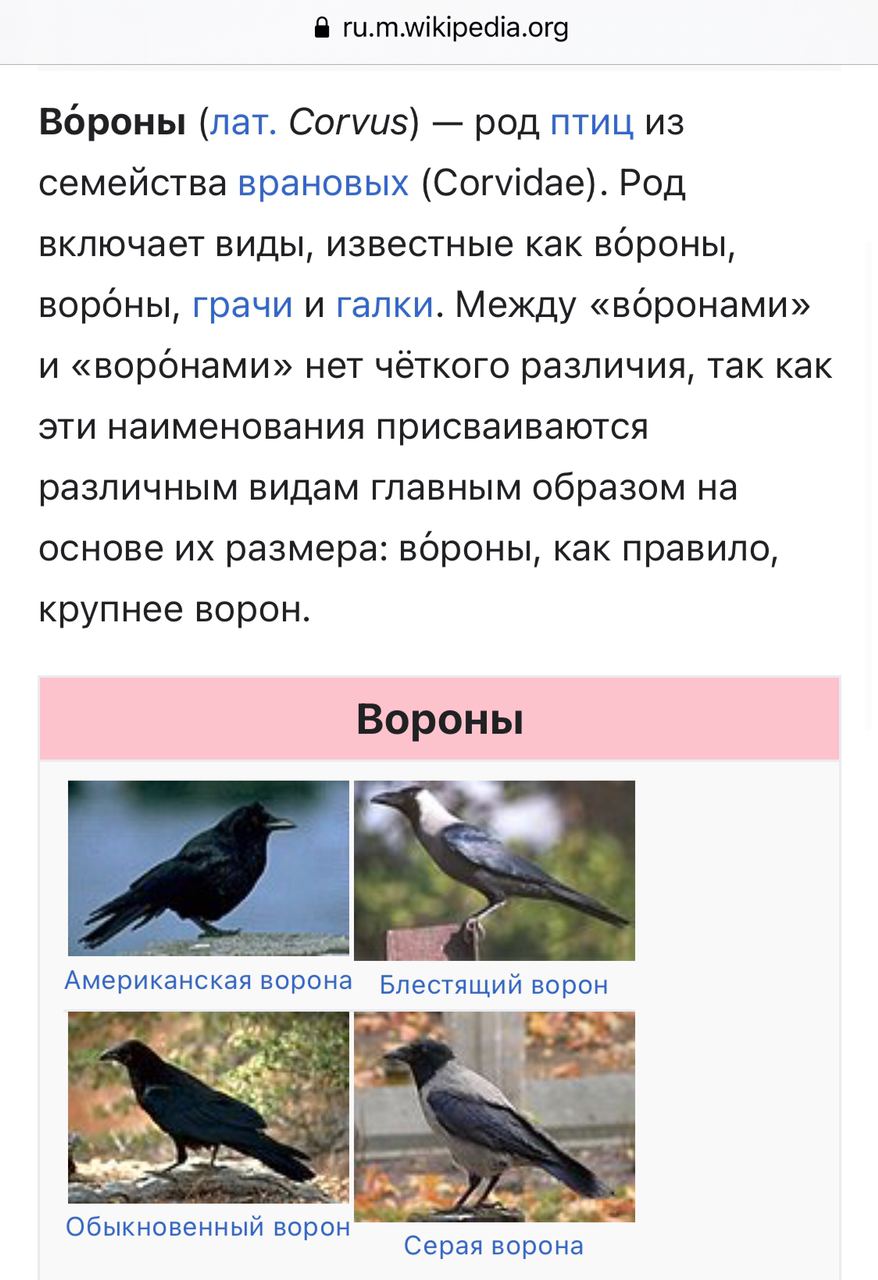Tap the ru.m.wikipedia.org address bar

[440, 28]
